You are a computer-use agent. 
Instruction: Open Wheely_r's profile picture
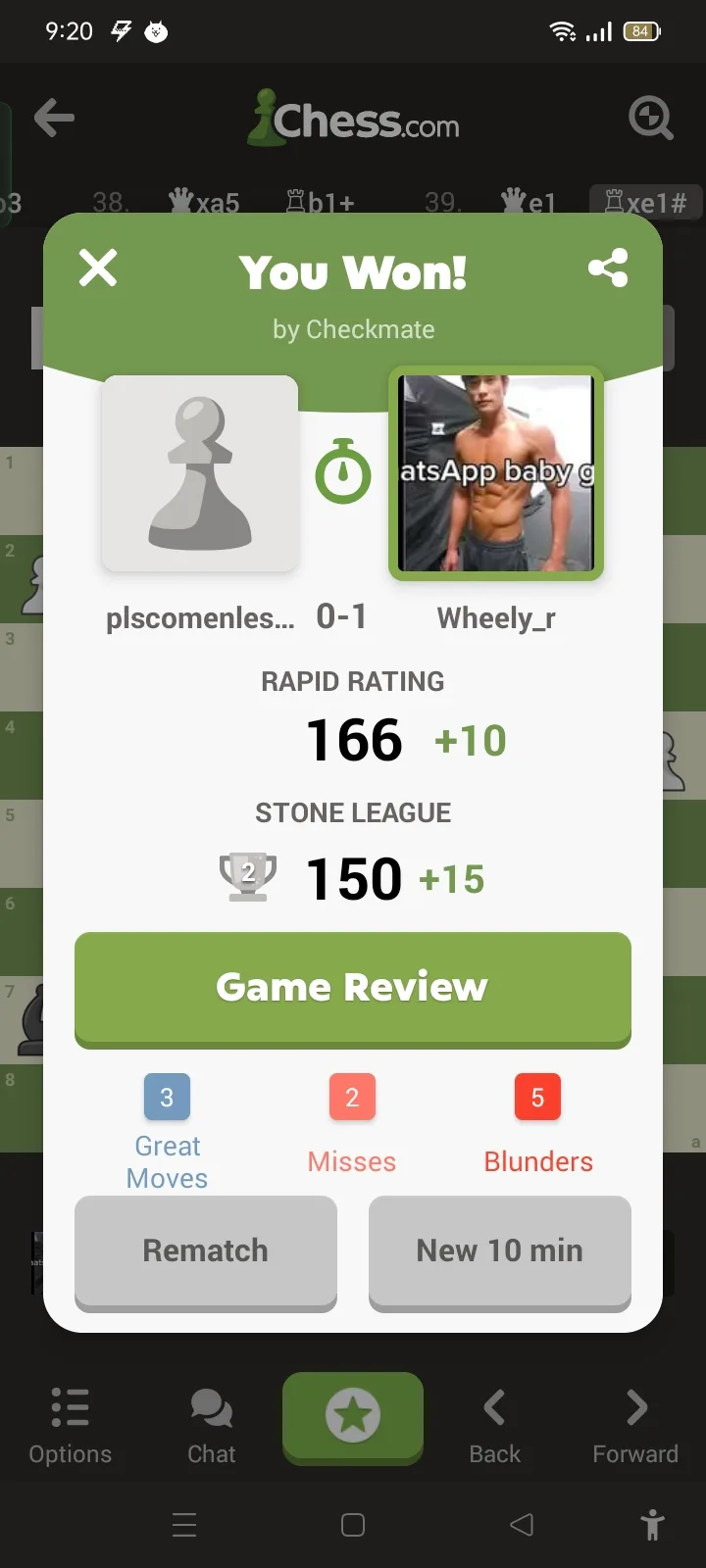click(x=496, y=473)
